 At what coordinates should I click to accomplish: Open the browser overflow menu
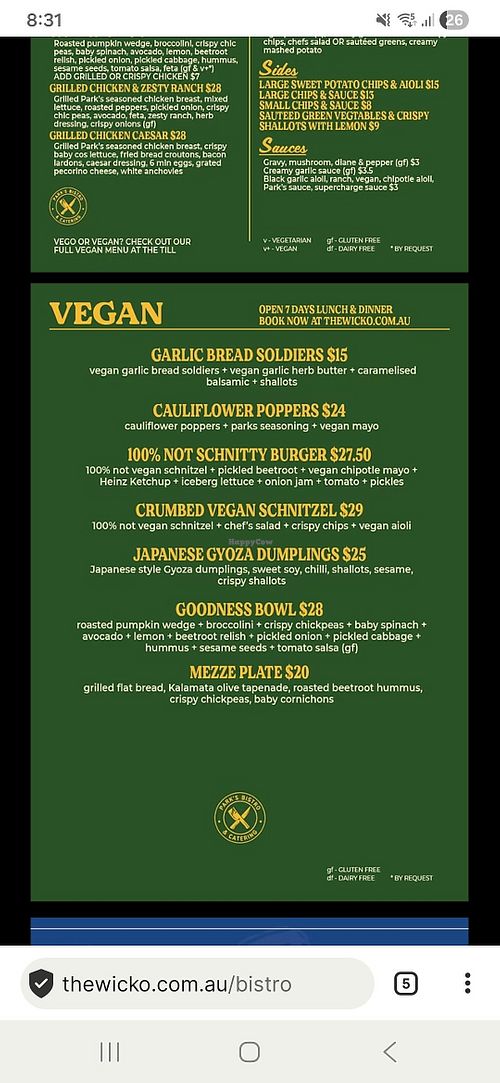coord(468,983)
